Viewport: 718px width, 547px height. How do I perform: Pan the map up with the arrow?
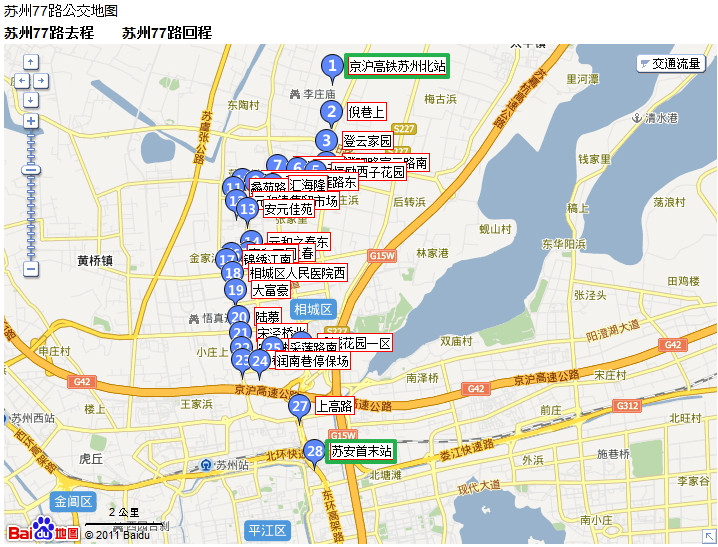point(31,62)
